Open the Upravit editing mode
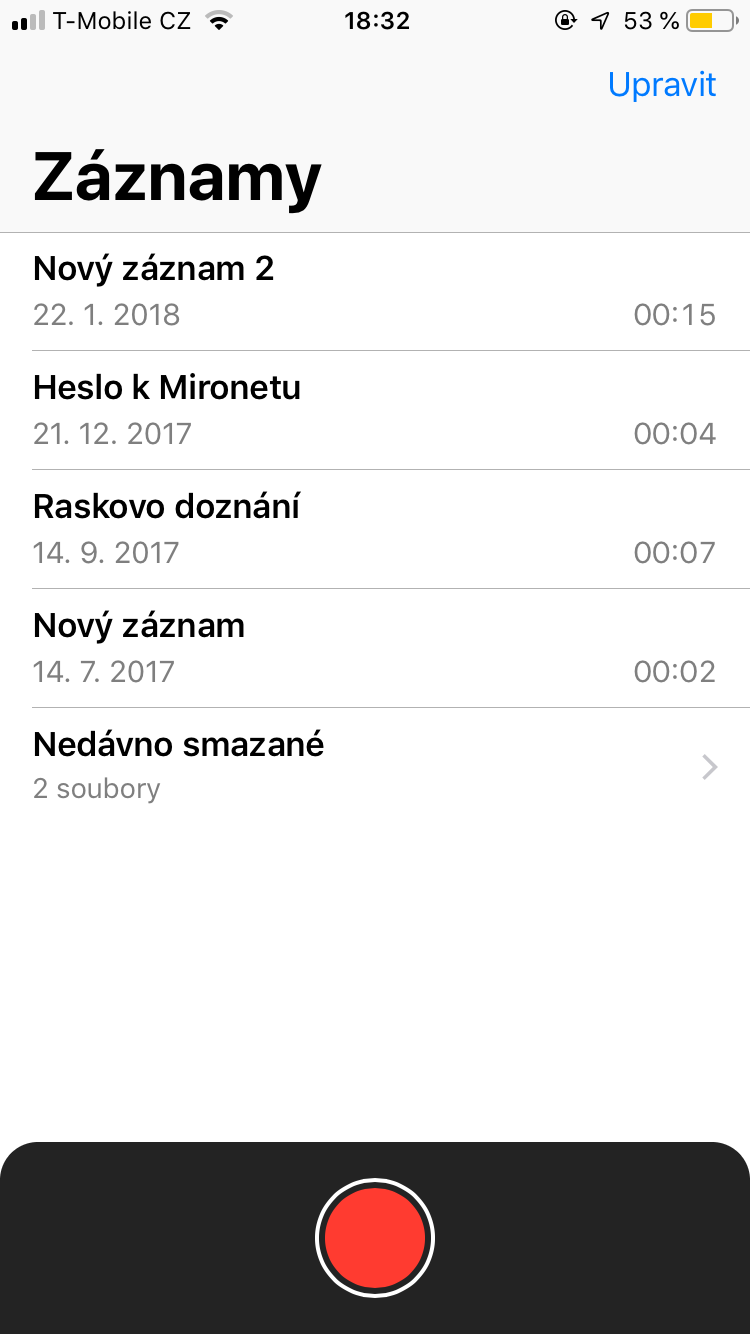 tap(662, 84)
